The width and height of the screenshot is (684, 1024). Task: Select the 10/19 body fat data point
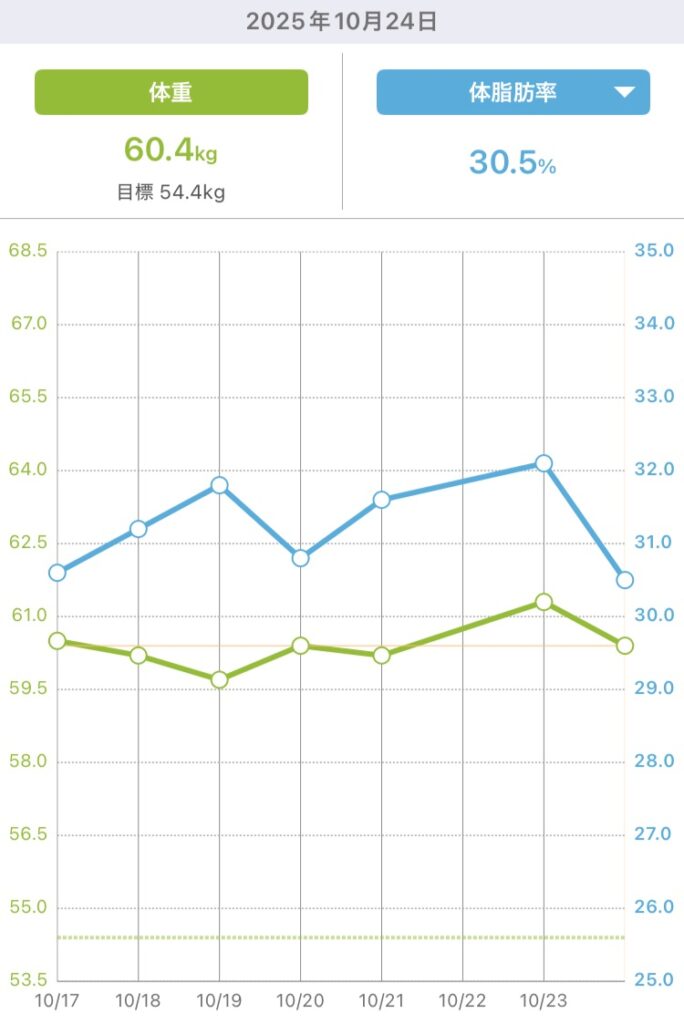pyautogui.click(x=219, y=485)
